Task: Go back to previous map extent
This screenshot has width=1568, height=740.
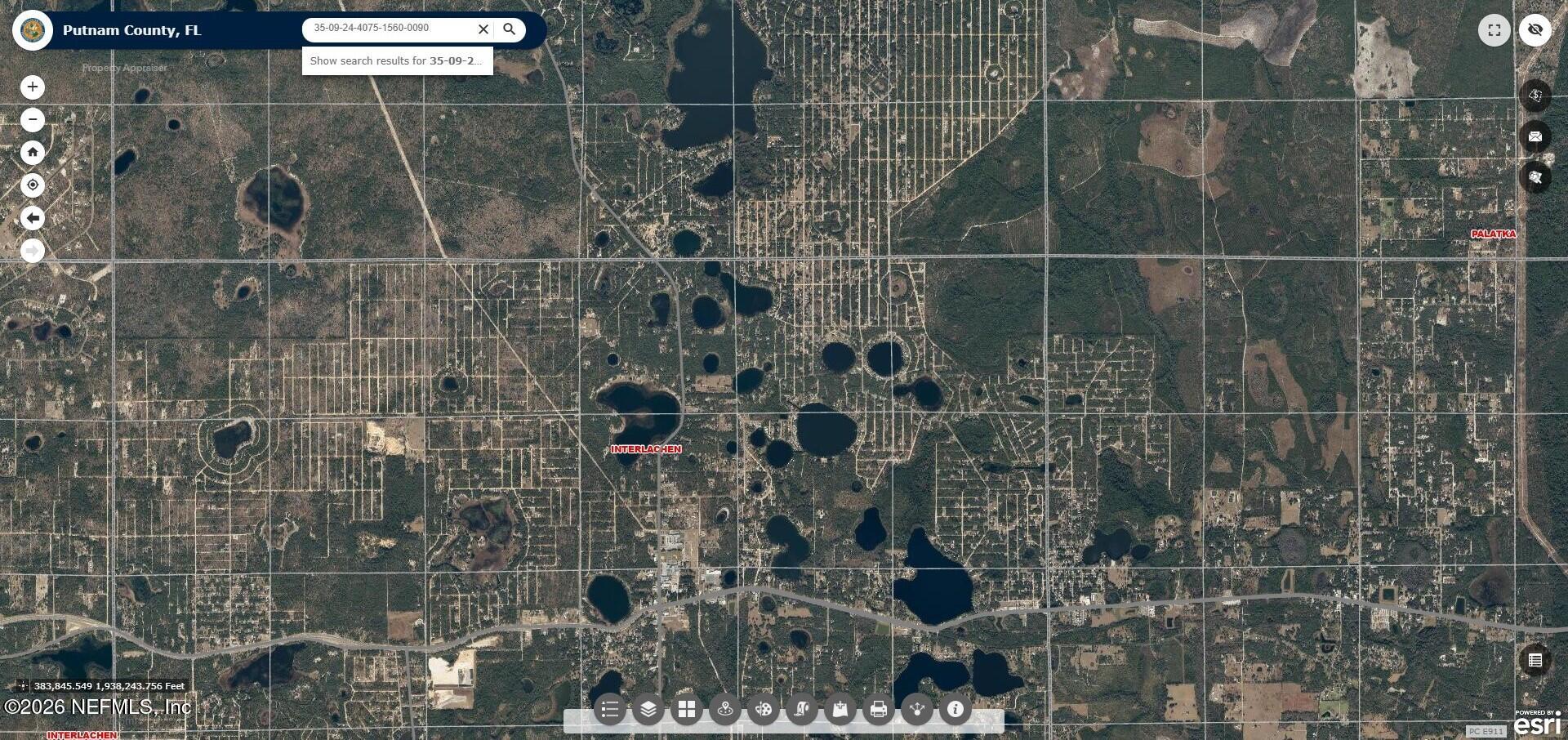Action: (33, 218)
